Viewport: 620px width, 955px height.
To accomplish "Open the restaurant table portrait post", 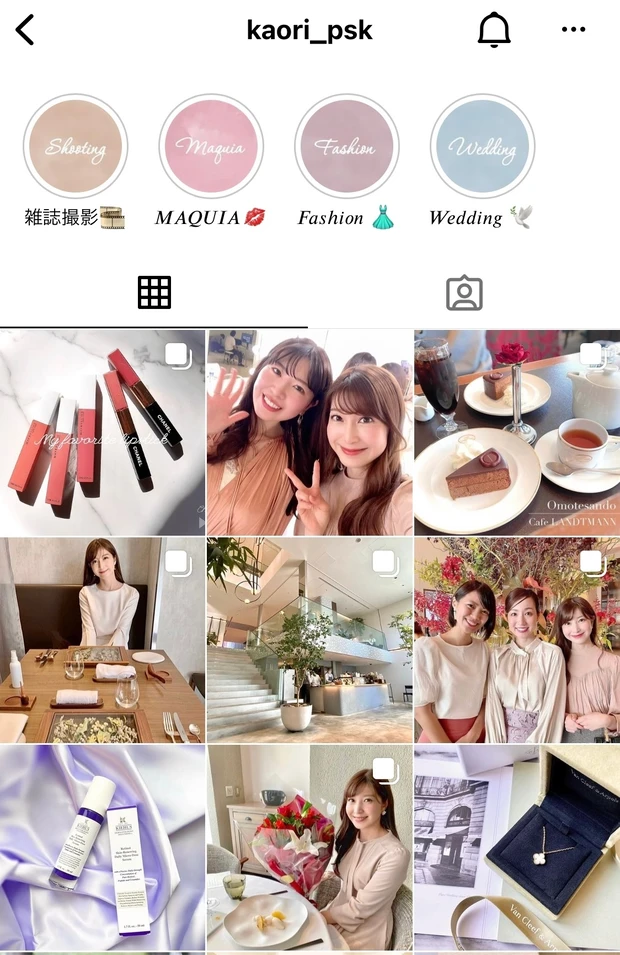I will [102, 640].
